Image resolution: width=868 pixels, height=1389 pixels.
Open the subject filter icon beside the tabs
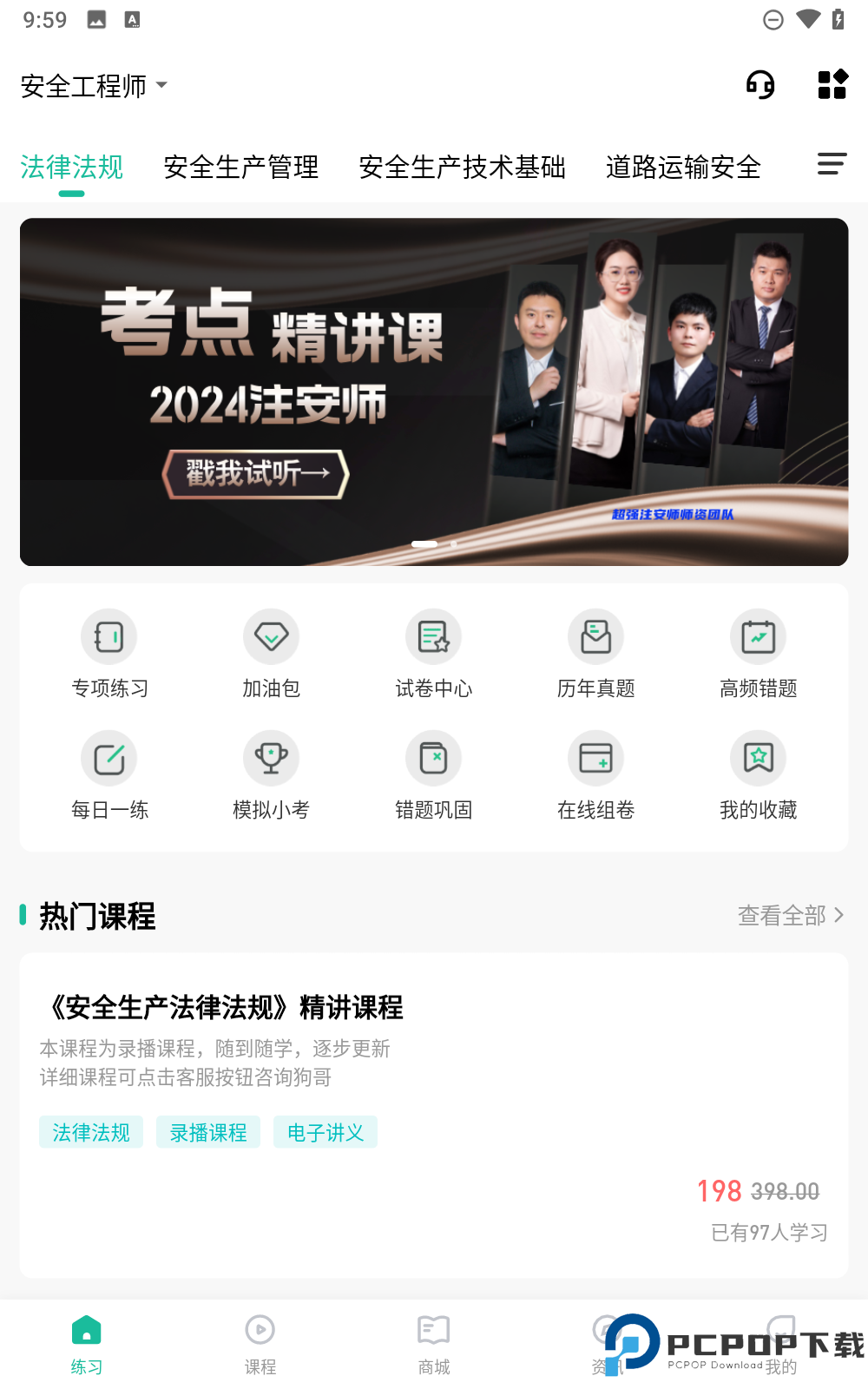(831, 164)
